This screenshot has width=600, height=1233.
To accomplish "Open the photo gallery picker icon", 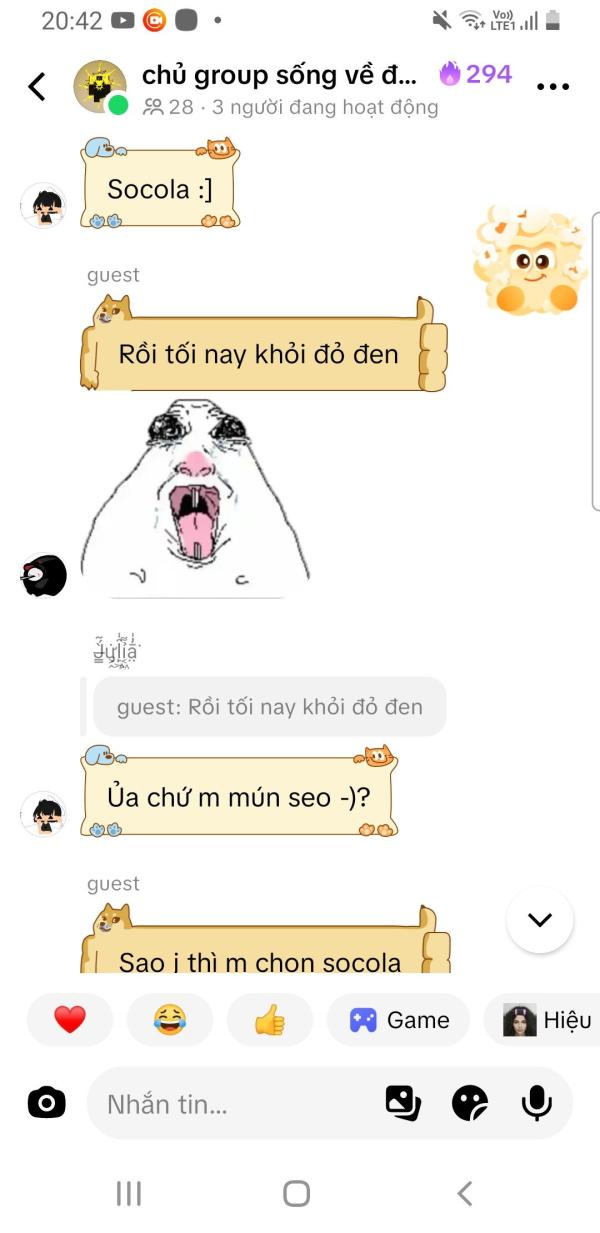I will 403,1103.
